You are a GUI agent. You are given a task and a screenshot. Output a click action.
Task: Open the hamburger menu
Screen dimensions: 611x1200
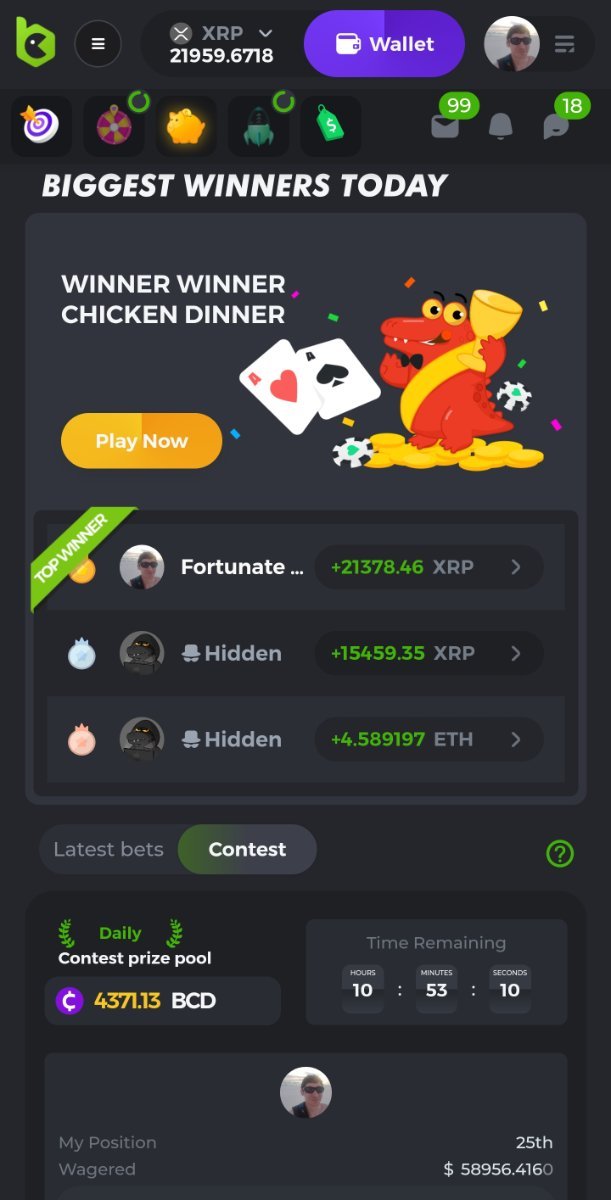[x=98, y=44]
